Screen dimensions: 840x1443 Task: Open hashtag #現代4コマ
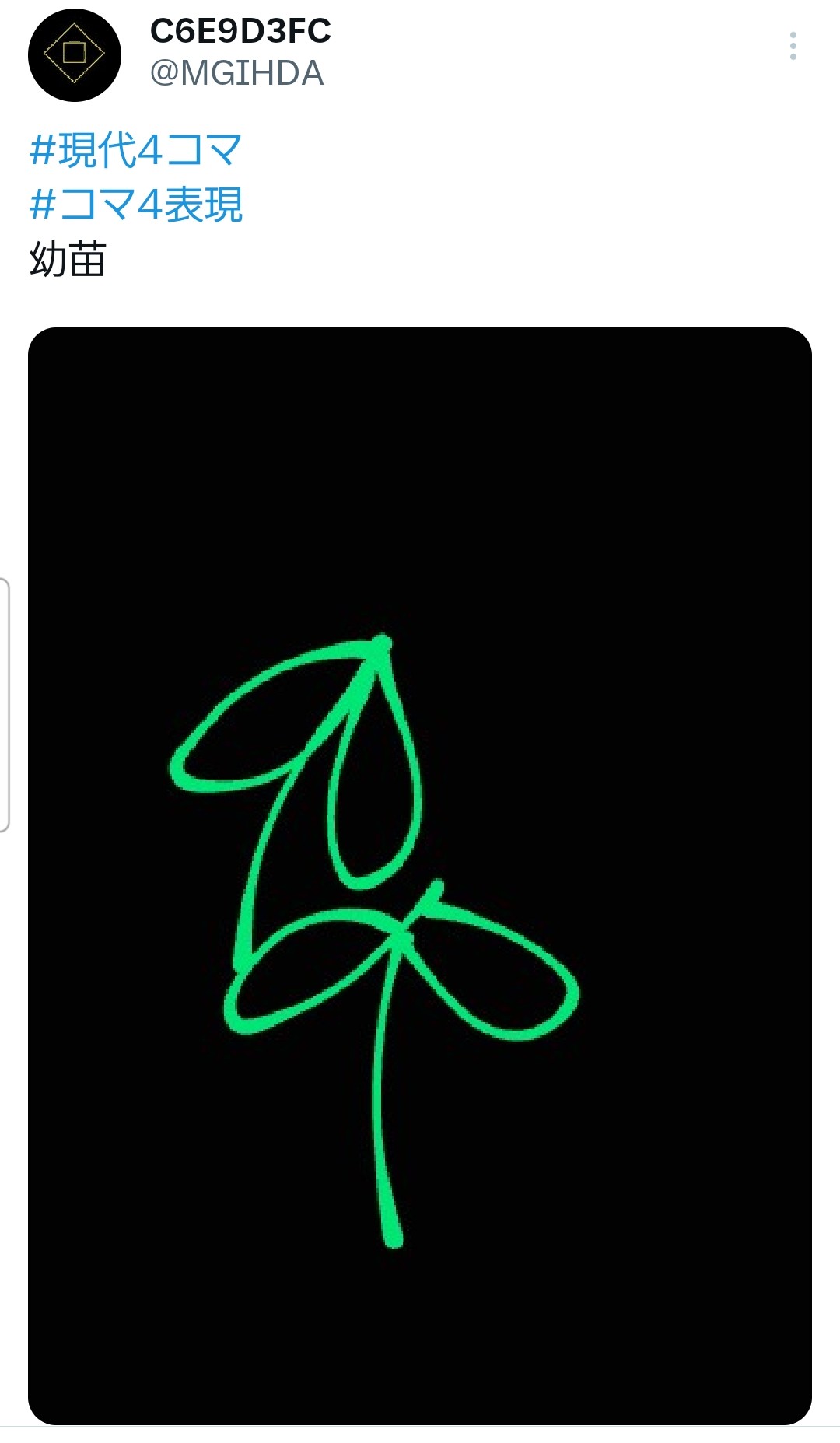(135, 150)
